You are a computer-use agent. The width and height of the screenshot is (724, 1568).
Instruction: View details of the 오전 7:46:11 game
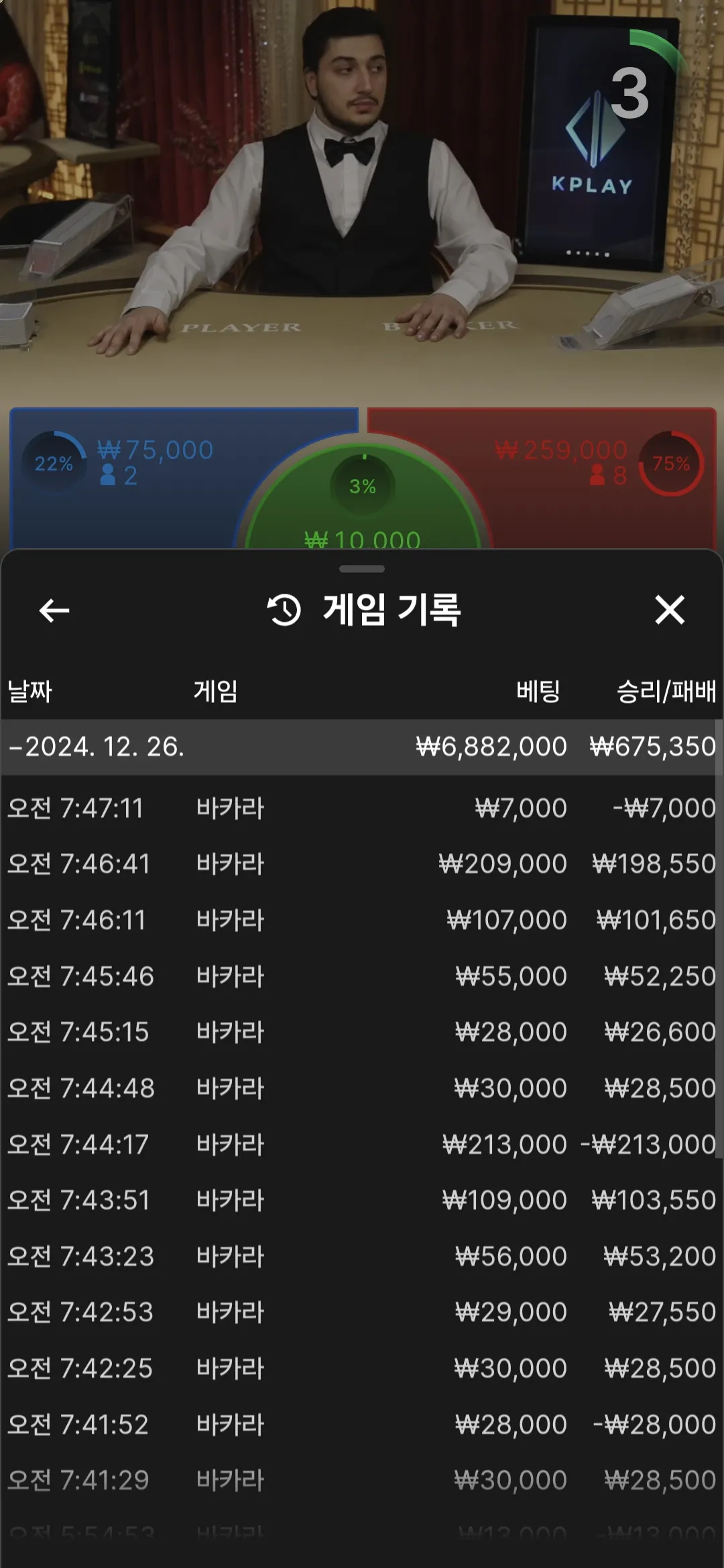pyautogui.click(x=362, y=920)
